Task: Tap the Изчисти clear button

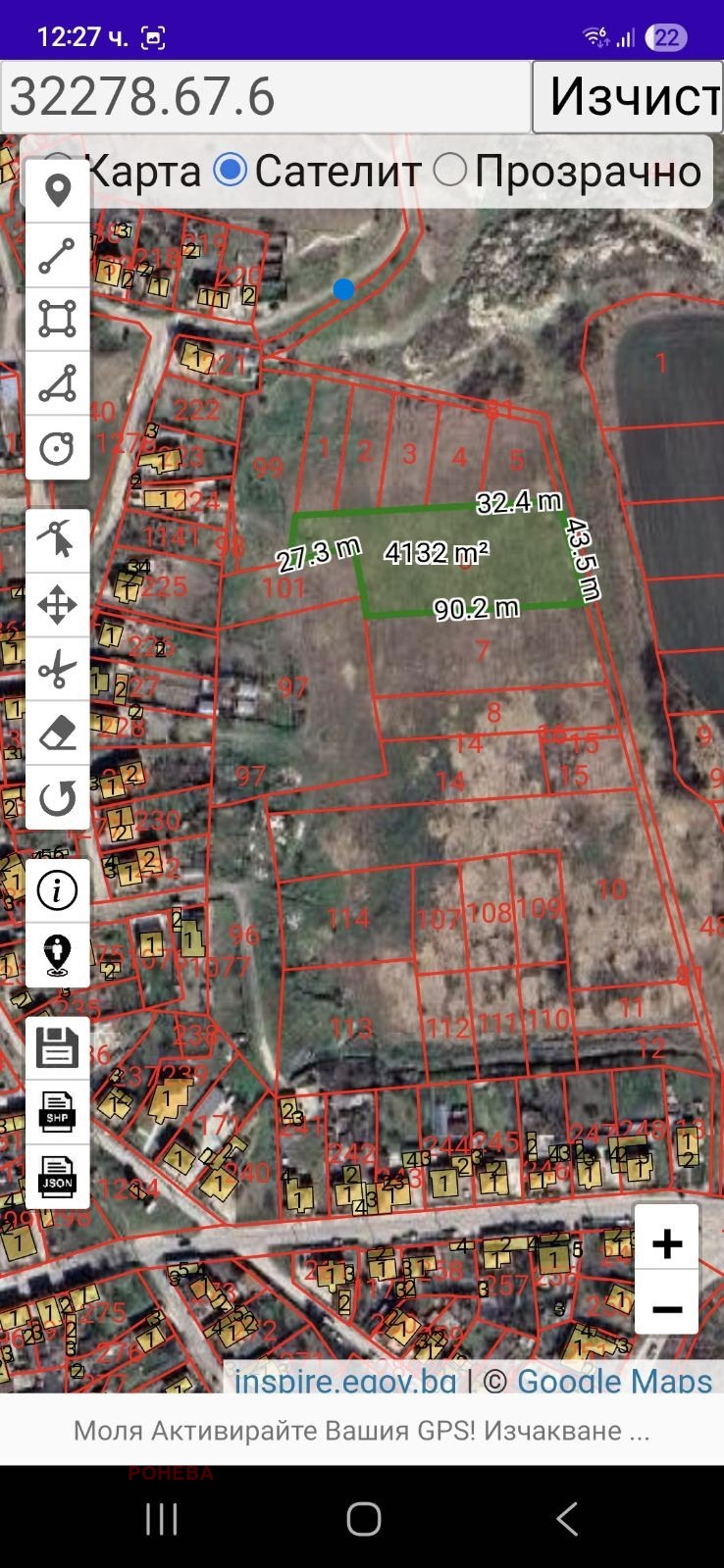Action: tap(628, 97)
